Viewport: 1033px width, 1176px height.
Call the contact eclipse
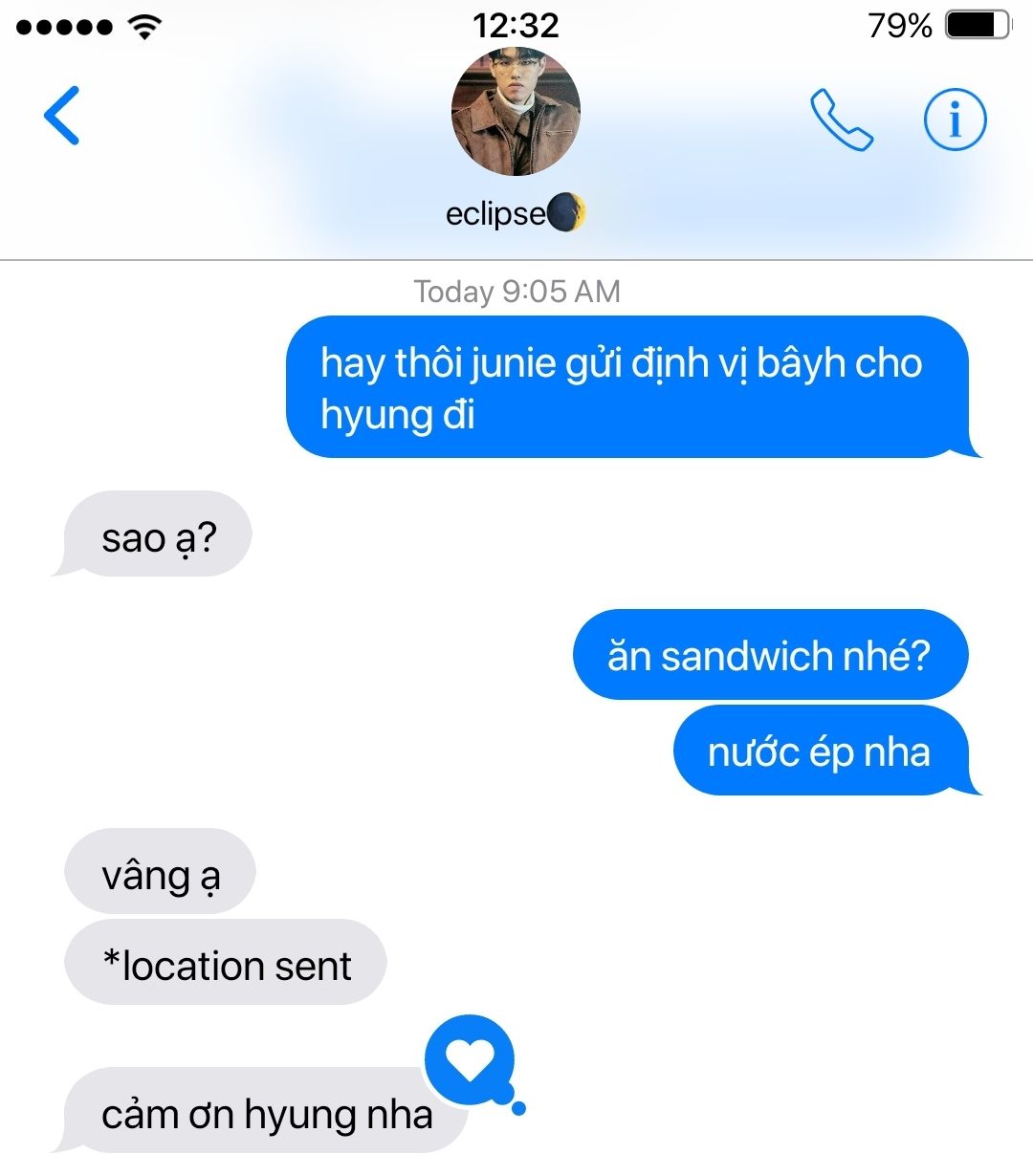[842, 120]
